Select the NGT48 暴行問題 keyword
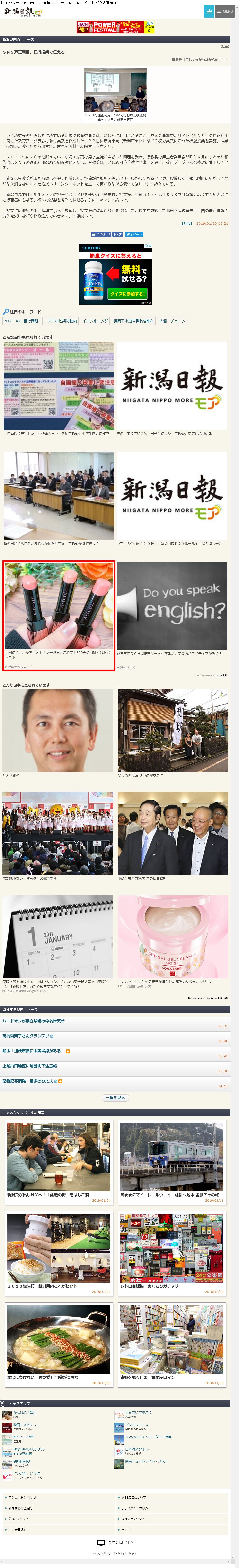Screen dimensions: 239x1568 pos(21,321)
